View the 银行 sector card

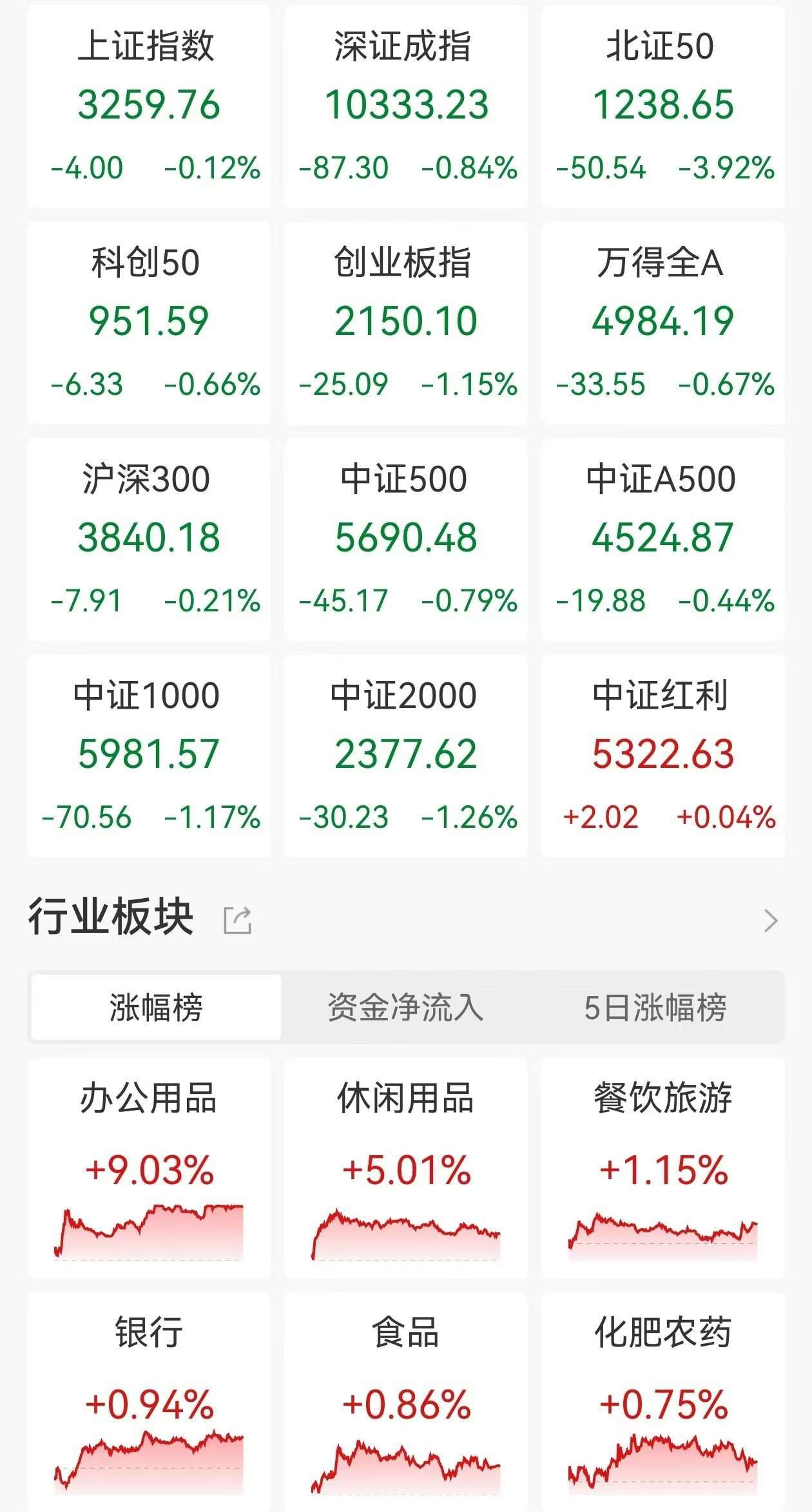pos(149,1401)
